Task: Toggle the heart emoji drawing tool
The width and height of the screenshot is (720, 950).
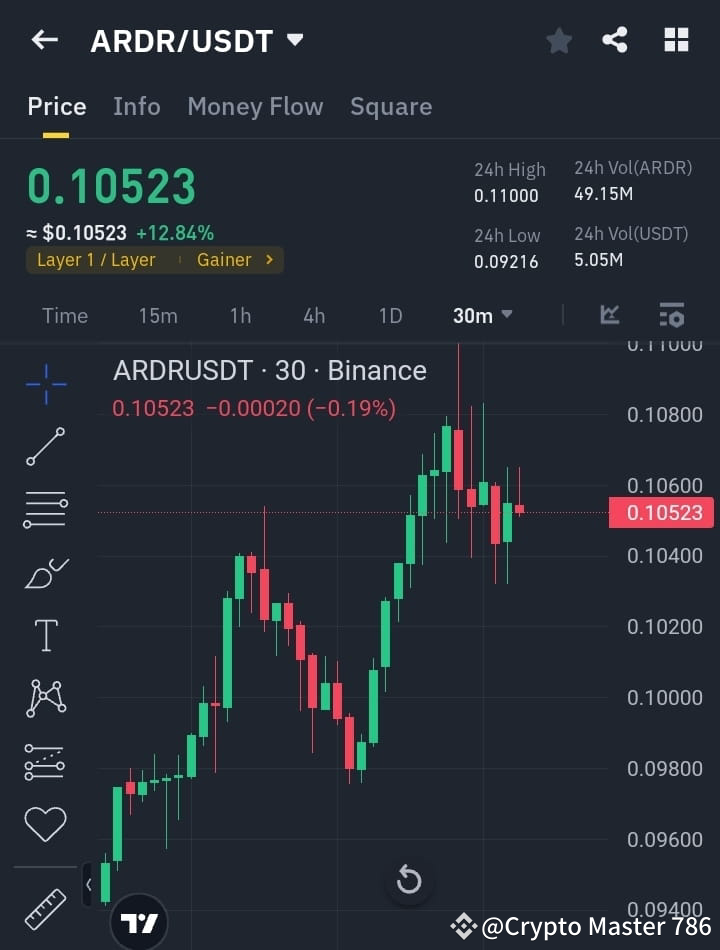Action: coord(45,823)
